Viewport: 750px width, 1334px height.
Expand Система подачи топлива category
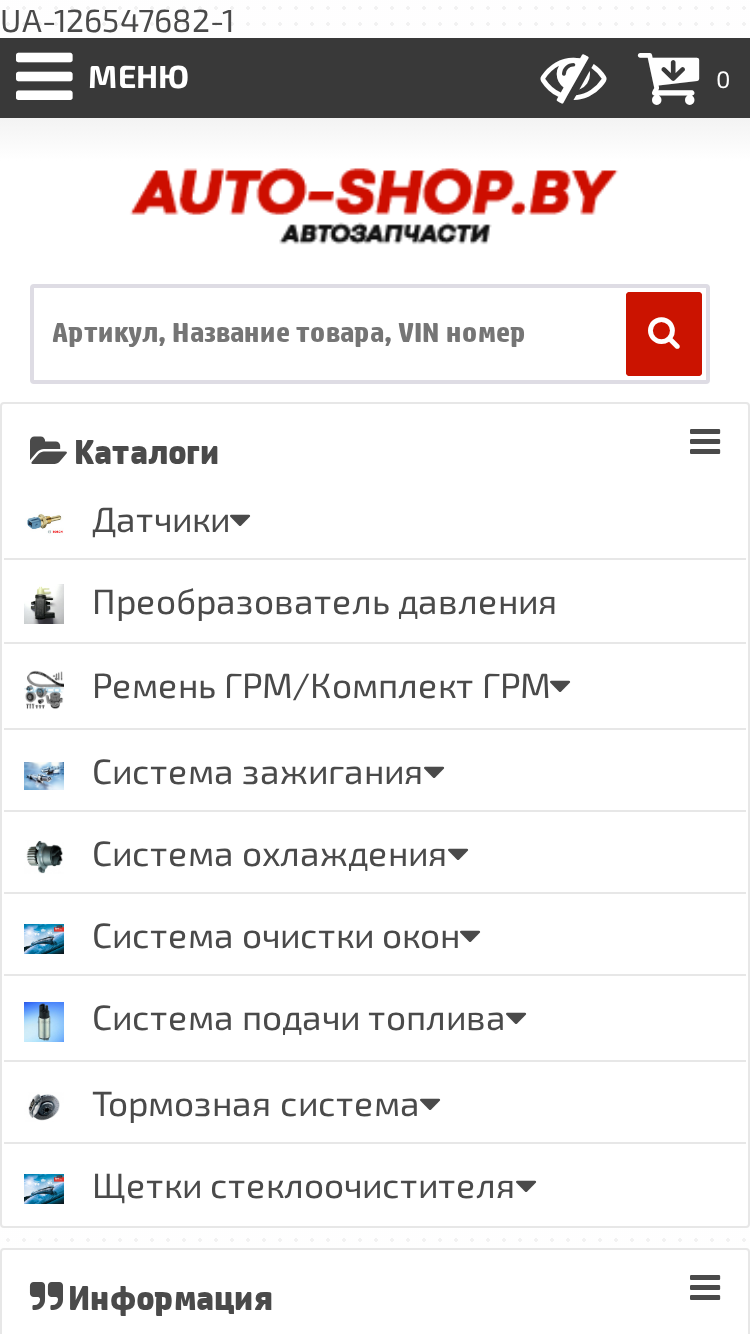click(x=309, y=1018)
